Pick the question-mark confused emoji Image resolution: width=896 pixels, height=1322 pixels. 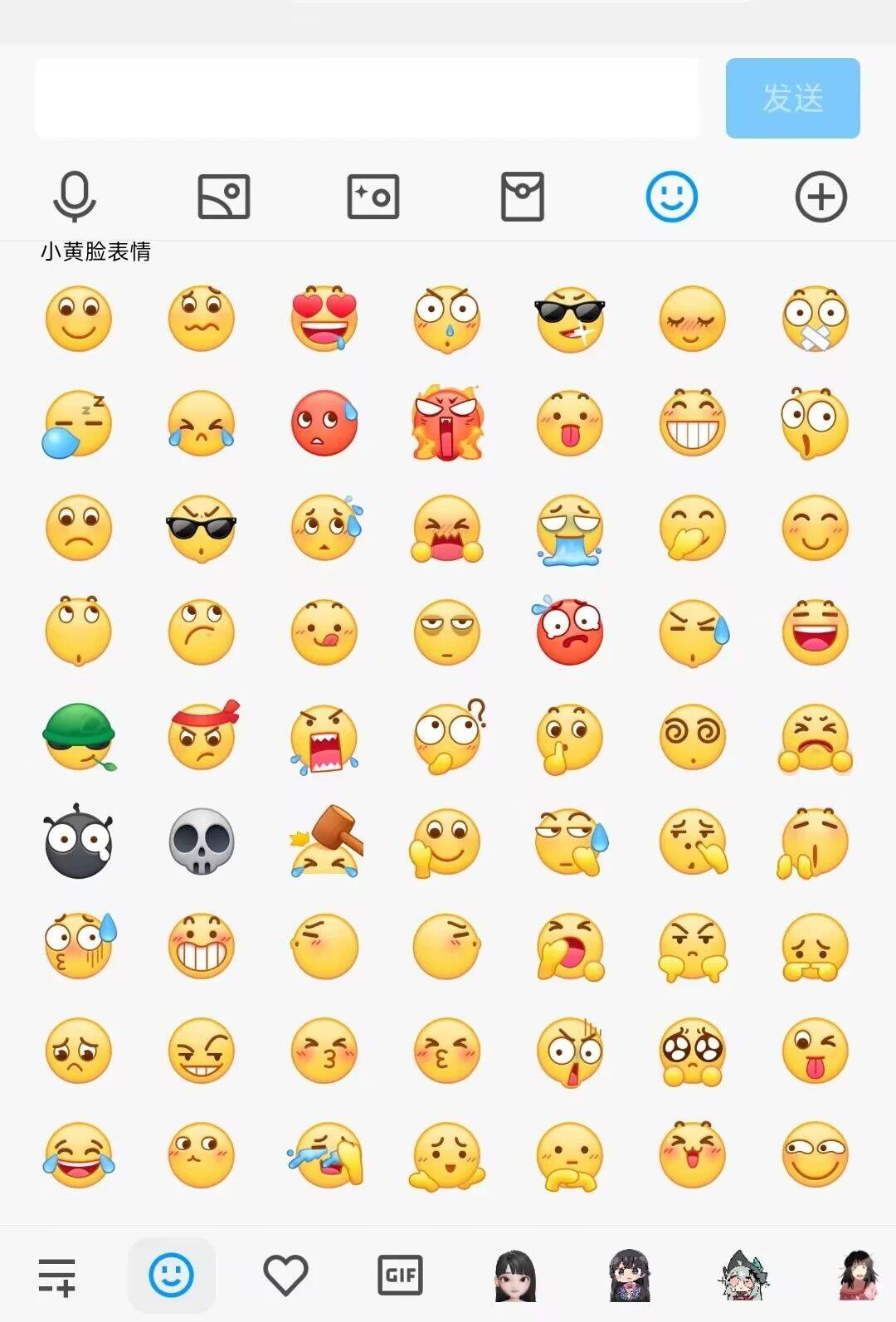(x=448, y=737)
